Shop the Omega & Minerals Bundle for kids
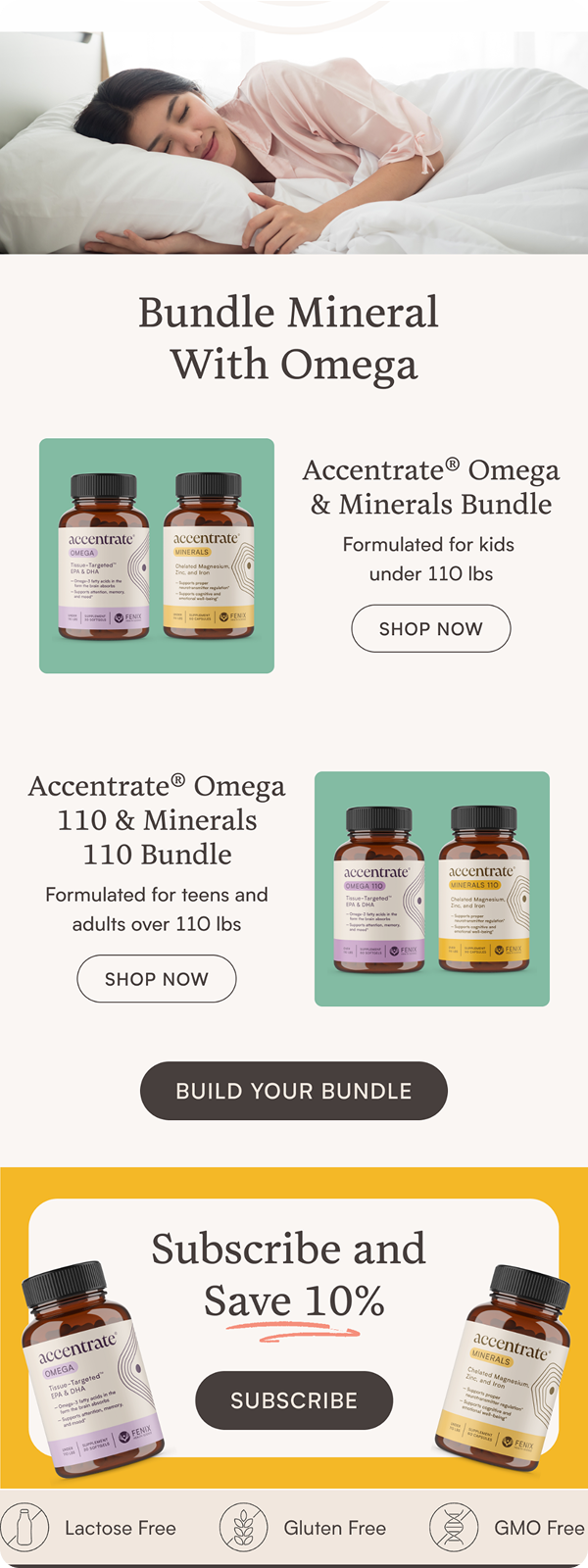This screenshot has width=588, height=1568. tap(430, 628)
